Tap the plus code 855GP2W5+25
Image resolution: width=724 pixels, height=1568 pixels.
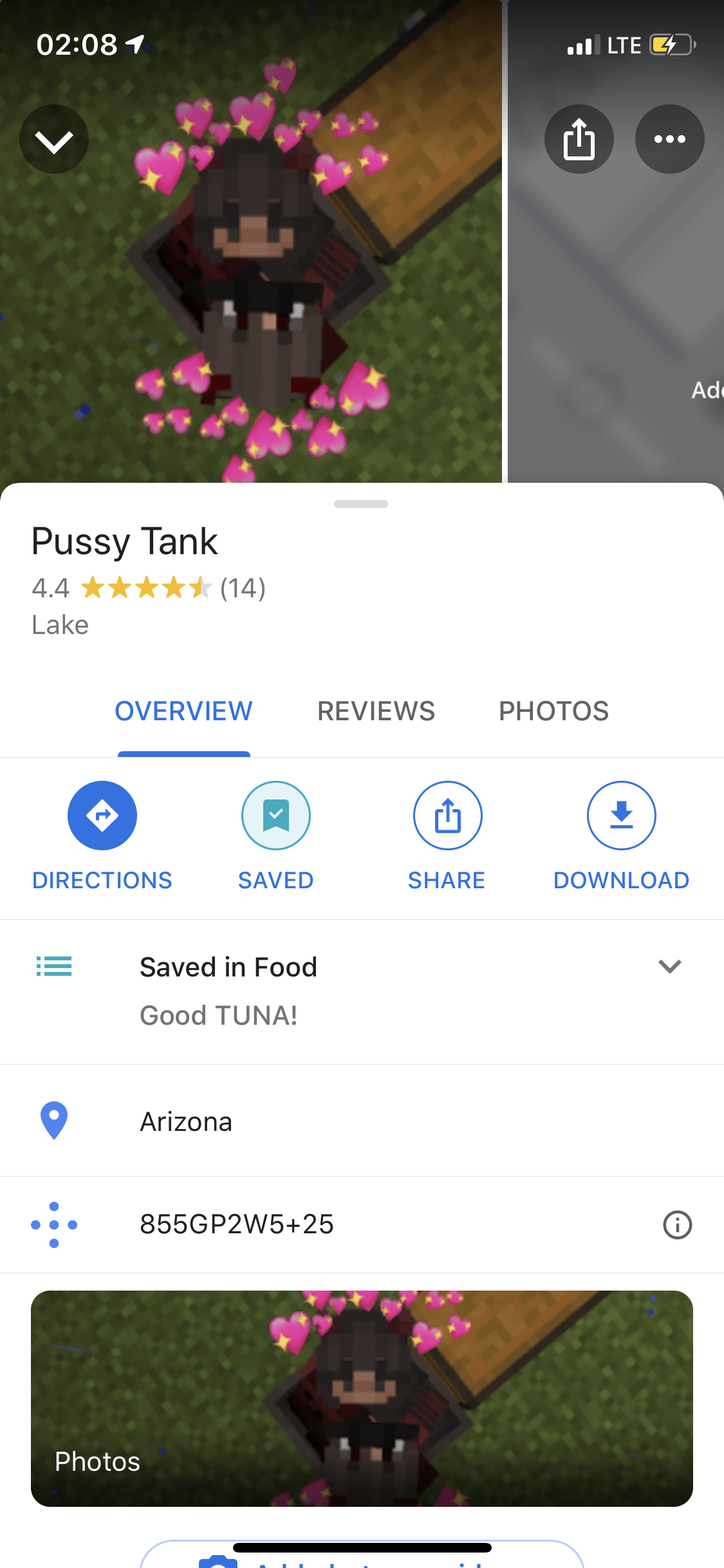point(237,1224)
